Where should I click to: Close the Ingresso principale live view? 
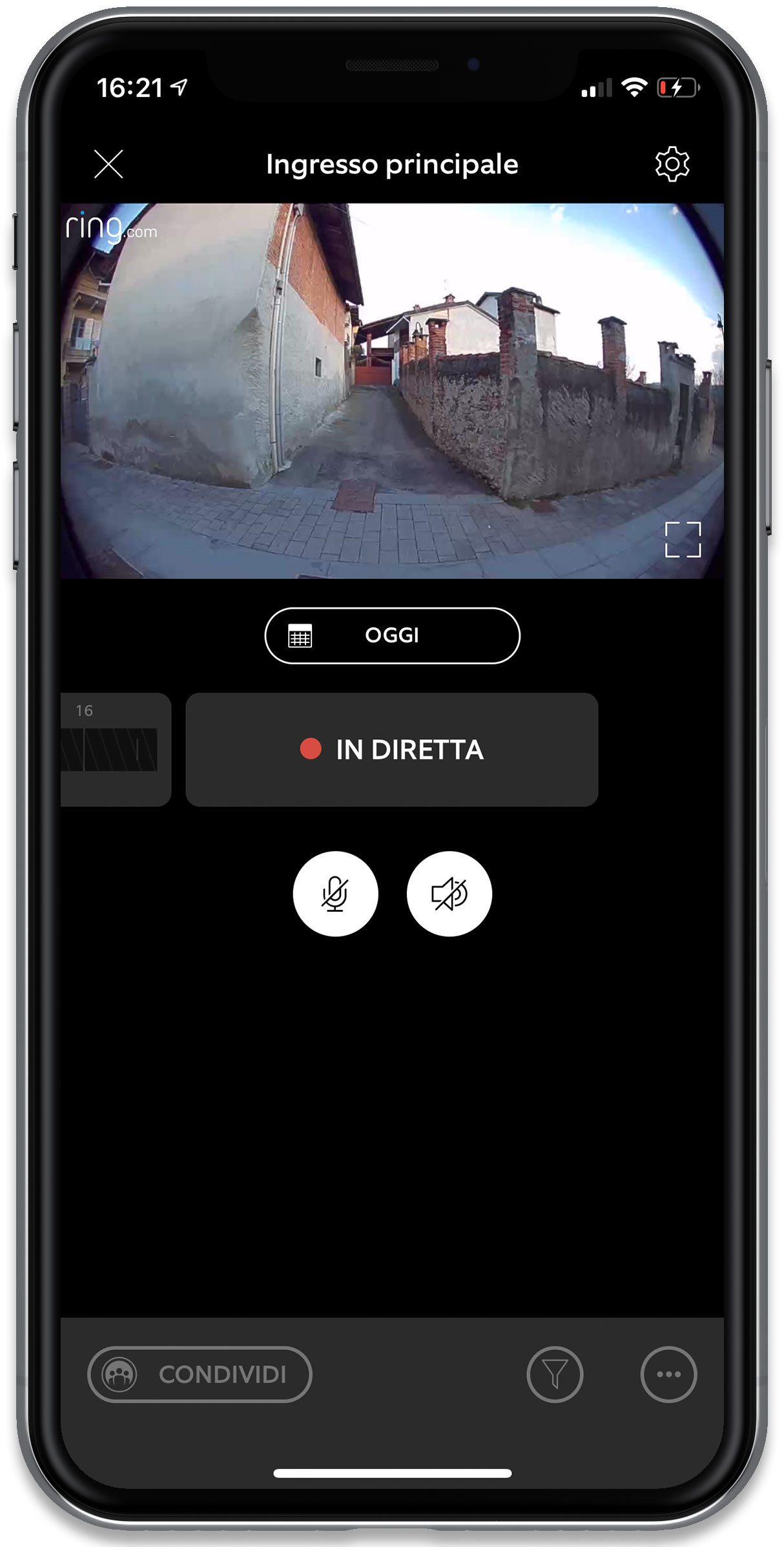pos(108,164)
